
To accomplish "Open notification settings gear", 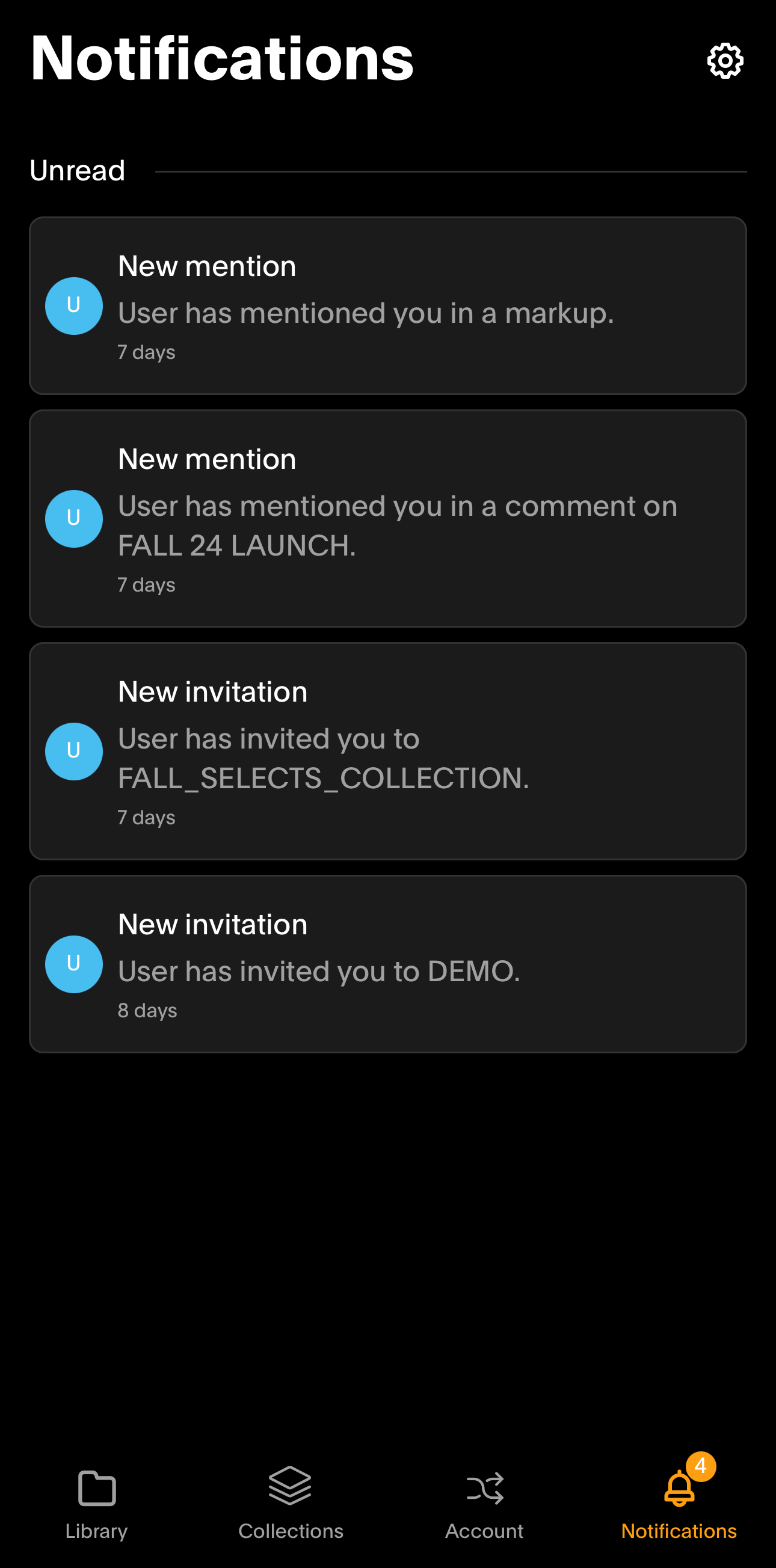I will (x=725, y=61).
